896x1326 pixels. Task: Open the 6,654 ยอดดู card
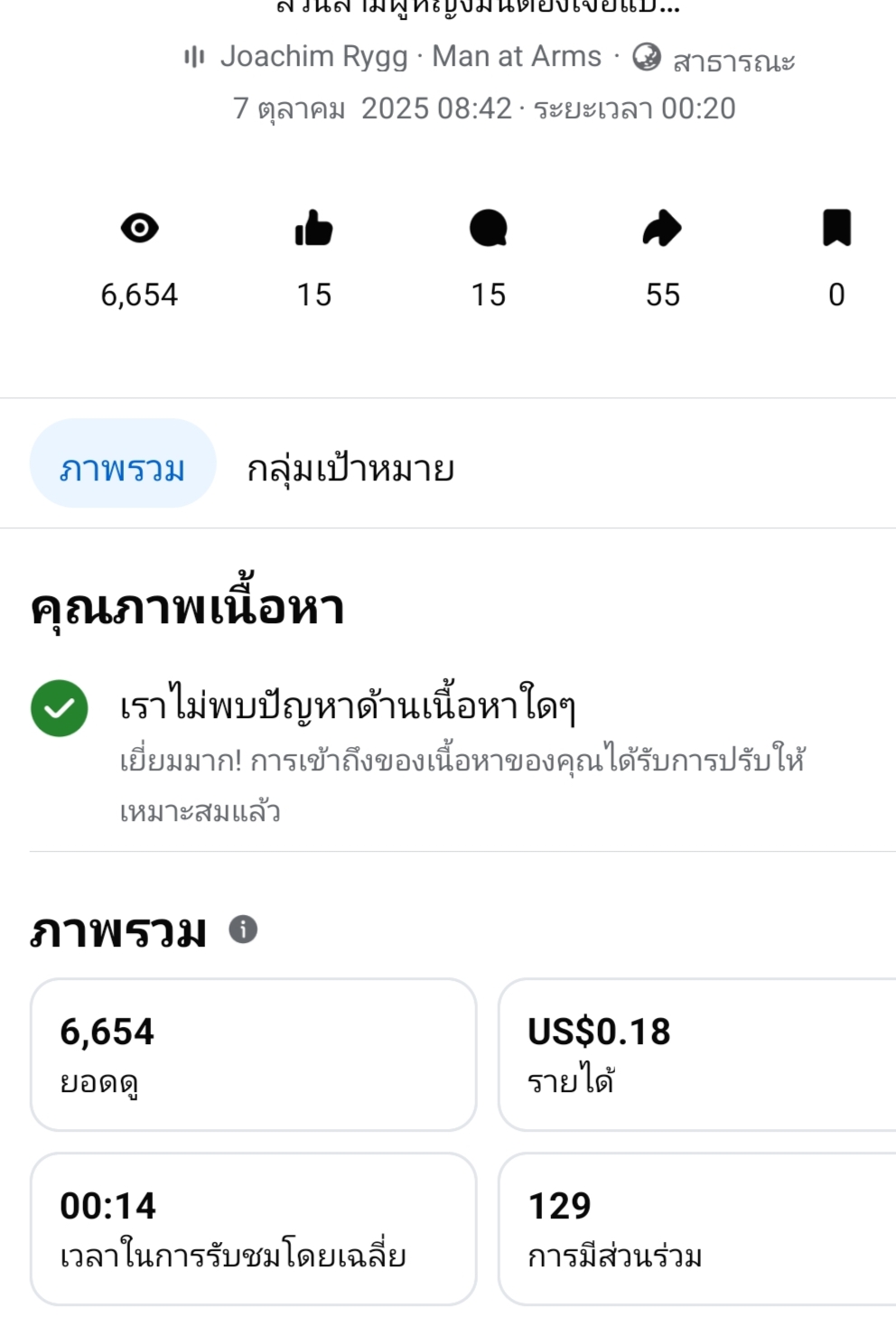pos(253,1054)
